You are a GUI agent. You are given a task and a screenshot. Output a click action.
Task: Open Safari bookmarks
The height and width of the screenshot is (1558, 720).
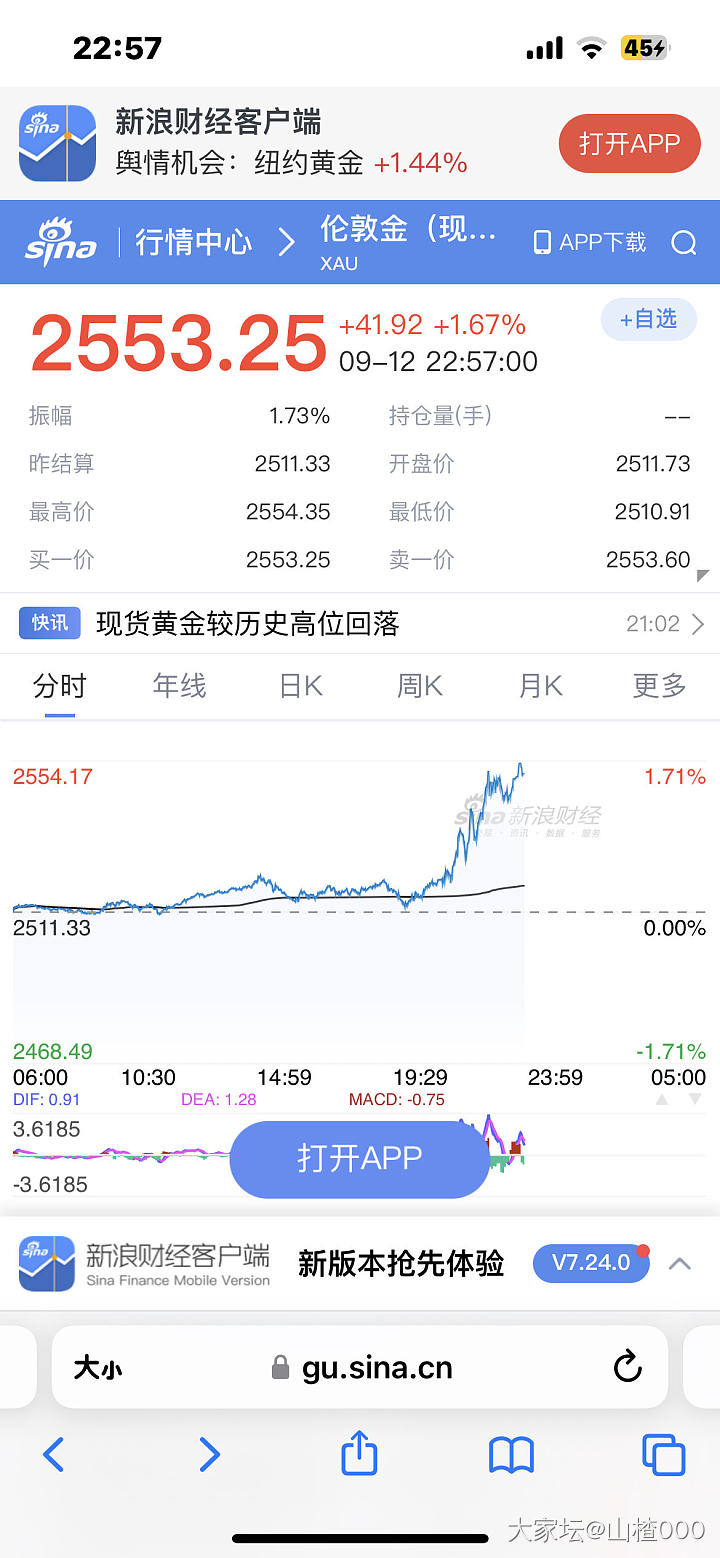pyautogui.click(x=511, y=1454)
